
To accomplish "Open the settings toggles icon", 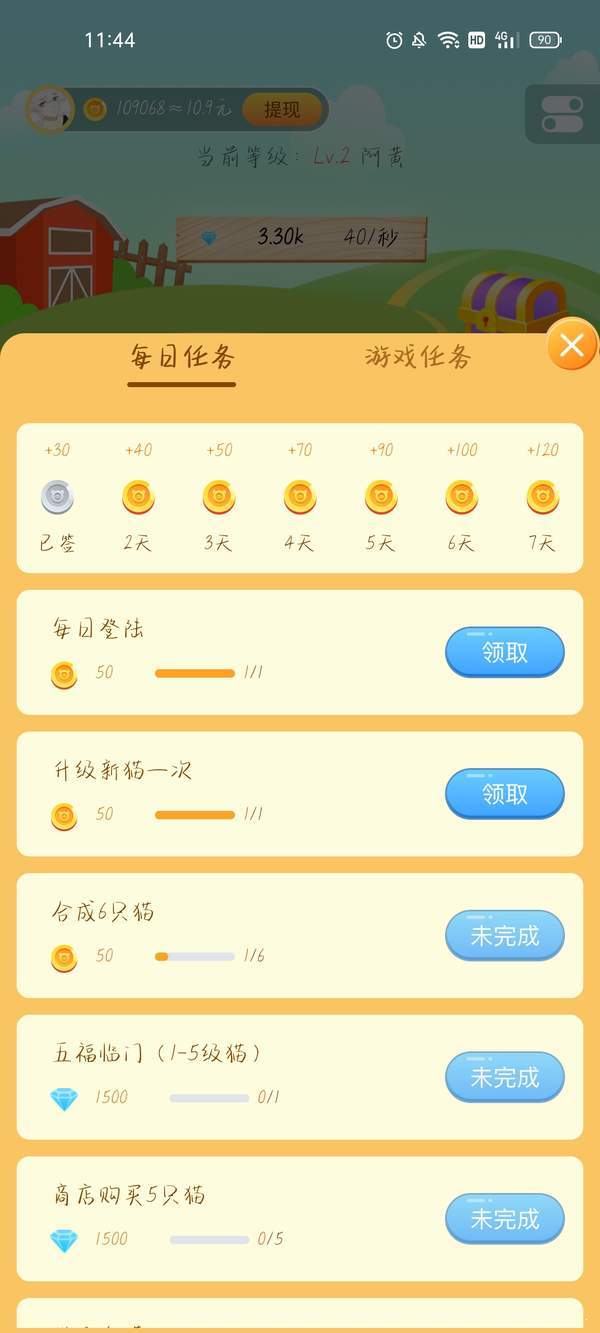I will (562, 114).
